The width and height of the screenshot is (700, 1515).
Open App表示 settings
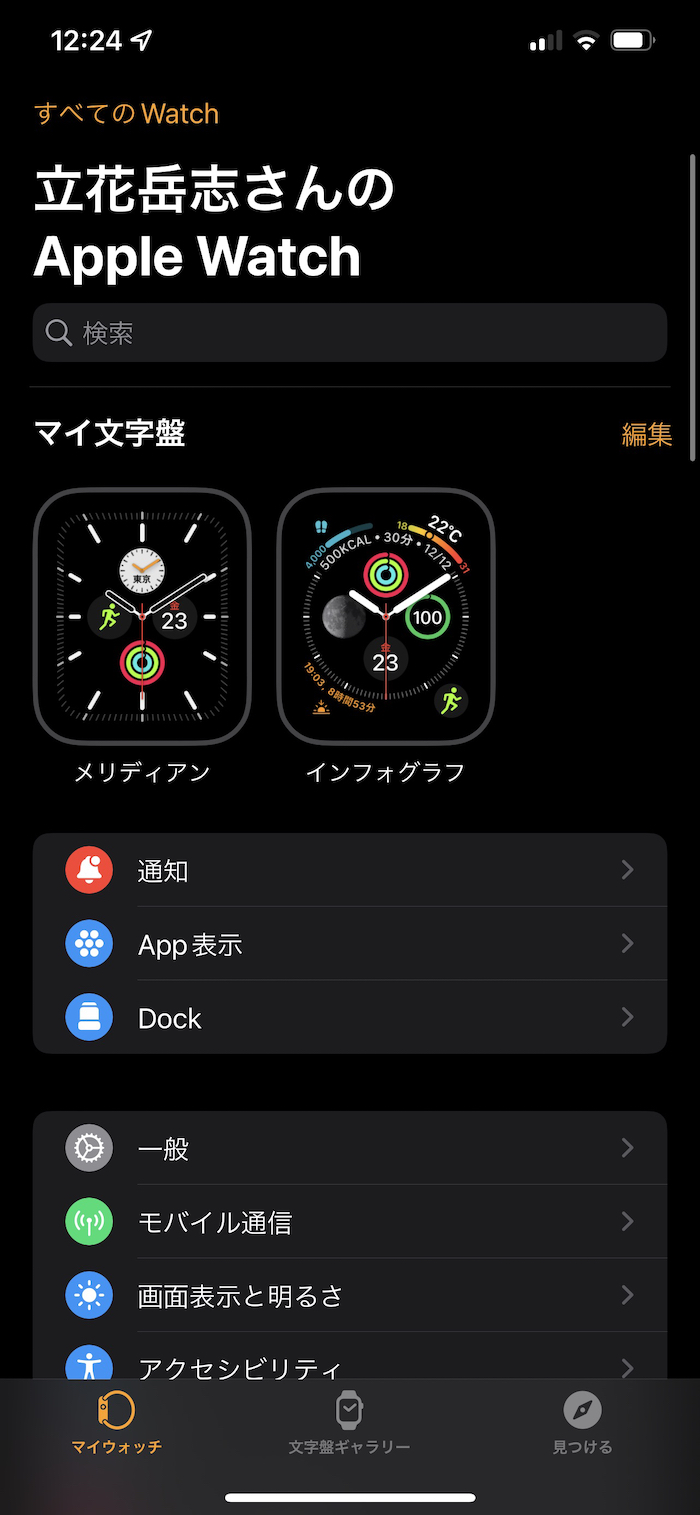click(350, 944)
